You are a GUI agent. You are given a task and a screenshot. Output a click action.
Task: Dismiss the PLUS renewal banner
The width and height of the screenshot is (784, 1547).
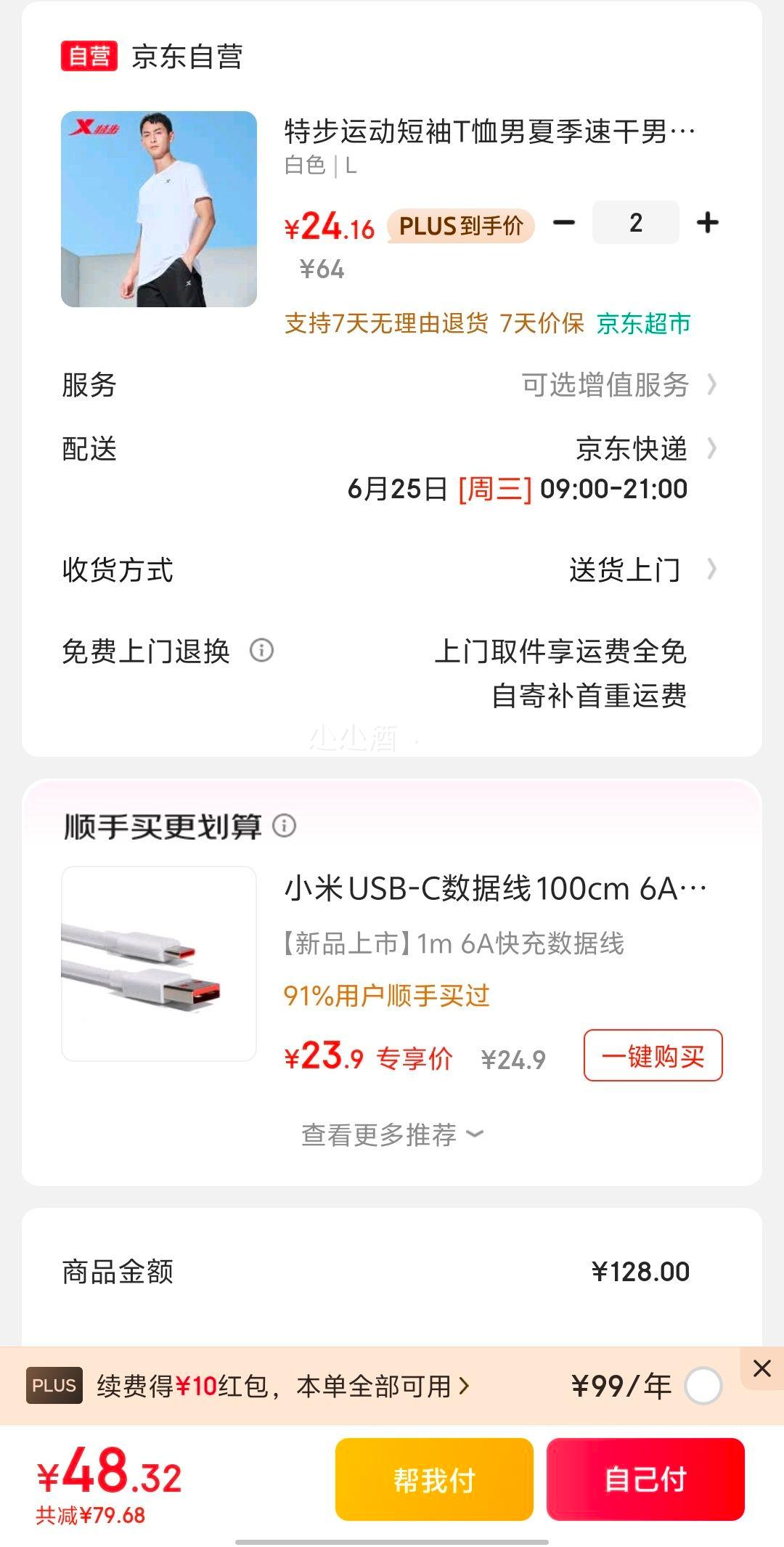[761, 1368]
